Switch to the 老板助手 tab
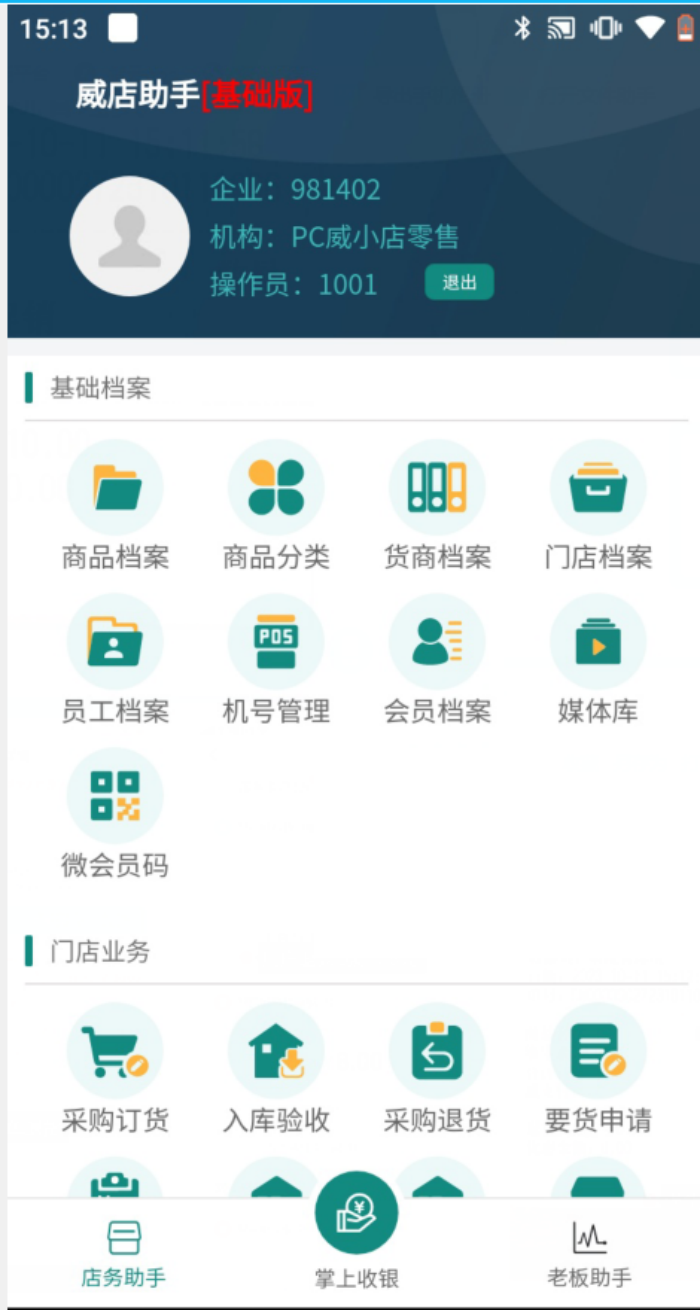700x1310 pixels. tap(589, 1253)
